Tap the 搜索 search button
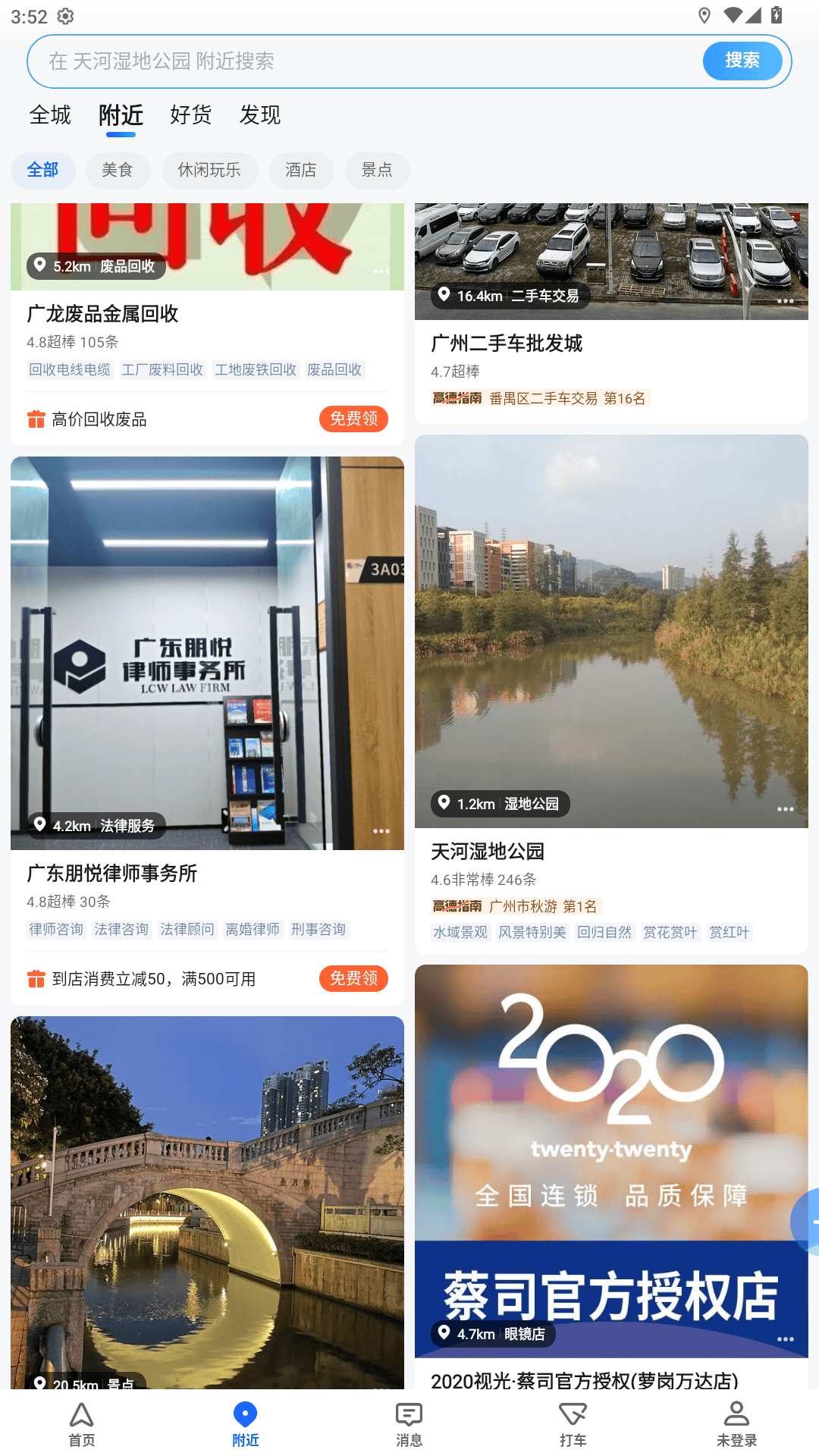 [x=742, y=61]
